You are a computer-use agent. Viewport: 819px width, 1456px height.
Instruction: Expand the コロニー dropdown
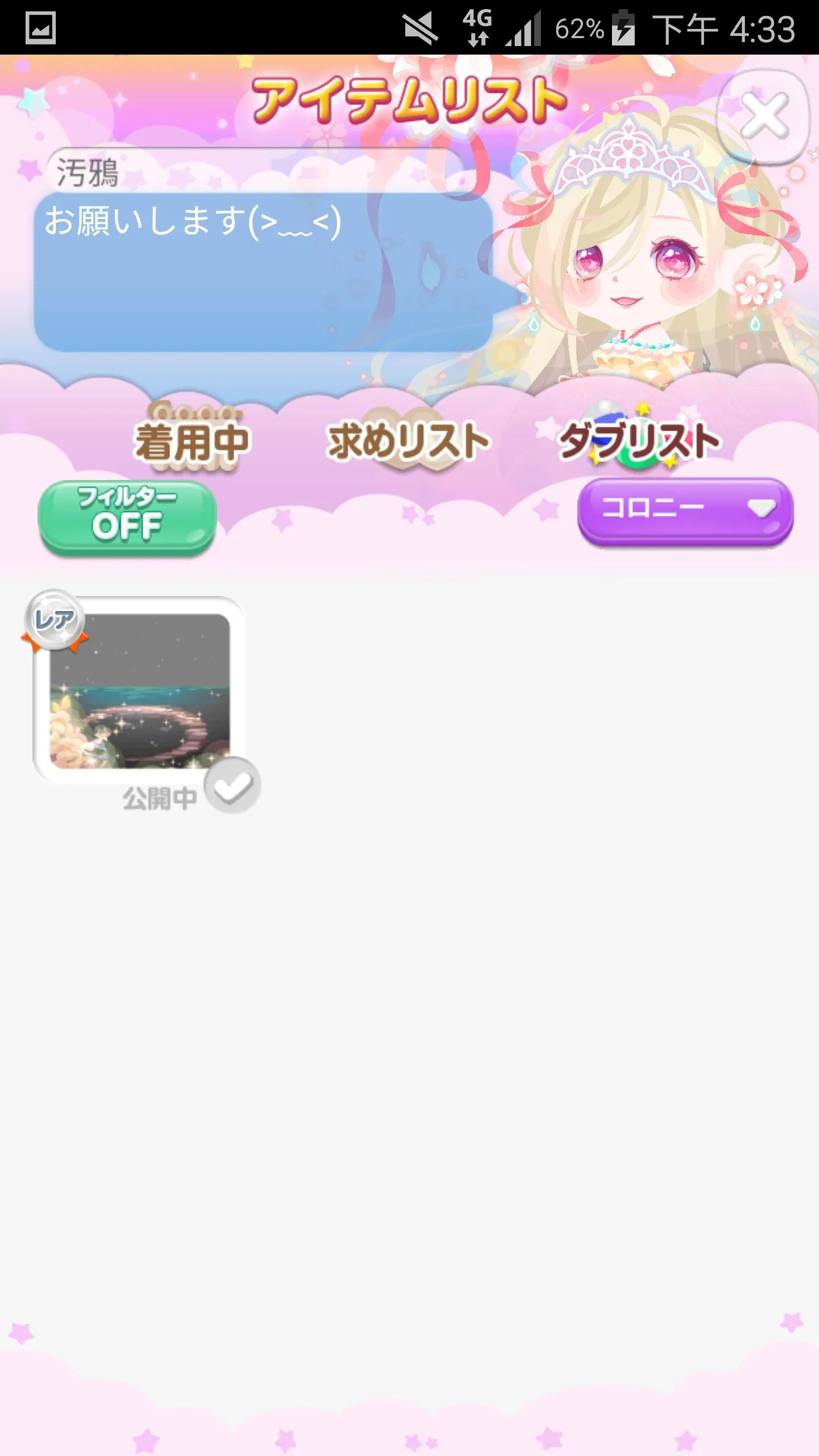click(685, 510)
